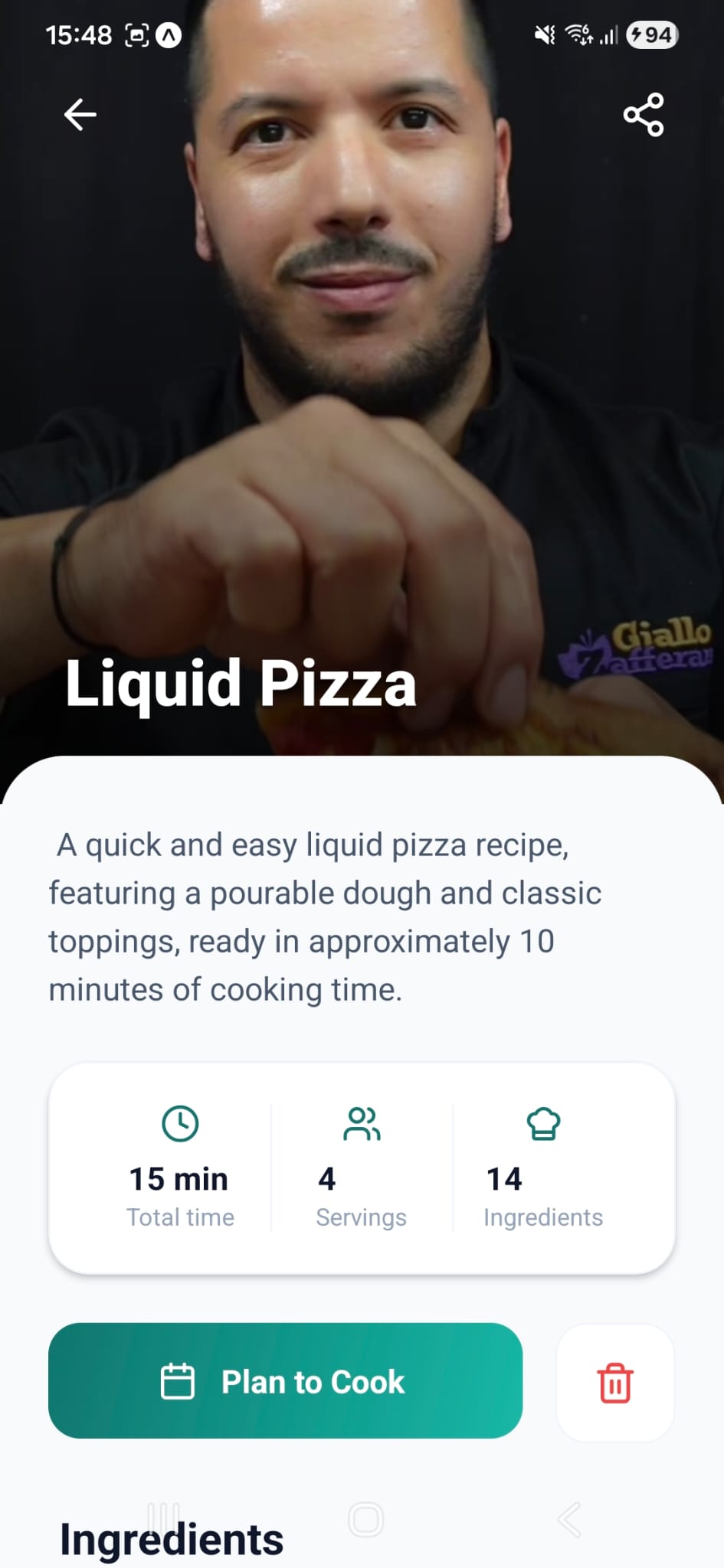Viewport: 724px width, 1568px height.
Task: Tap the calendar icon inside Plan to Cook
Action: coord(177,1380)
